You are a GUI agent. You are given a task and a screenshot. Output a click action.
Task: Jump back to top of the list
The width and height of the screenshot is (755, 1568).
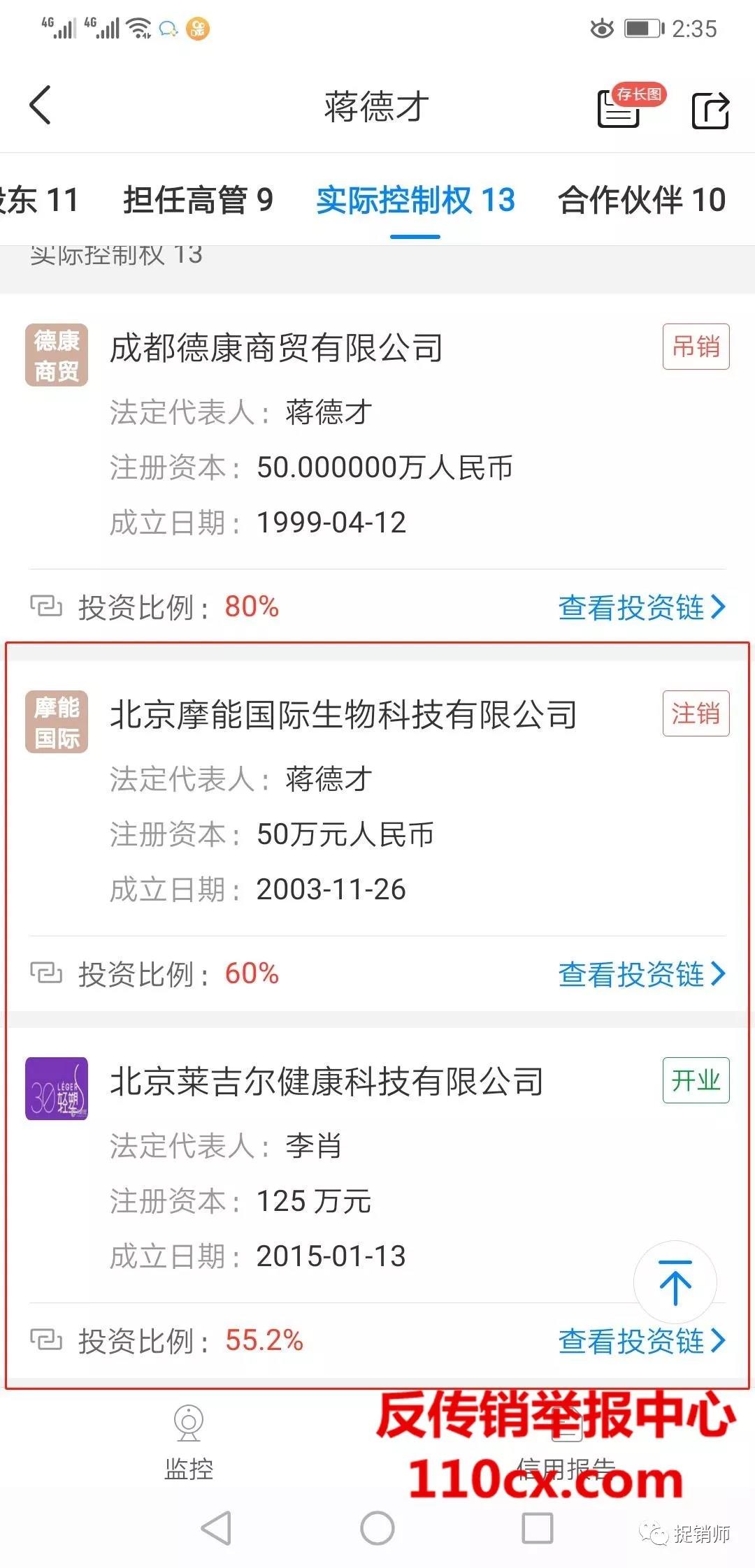675,1282
